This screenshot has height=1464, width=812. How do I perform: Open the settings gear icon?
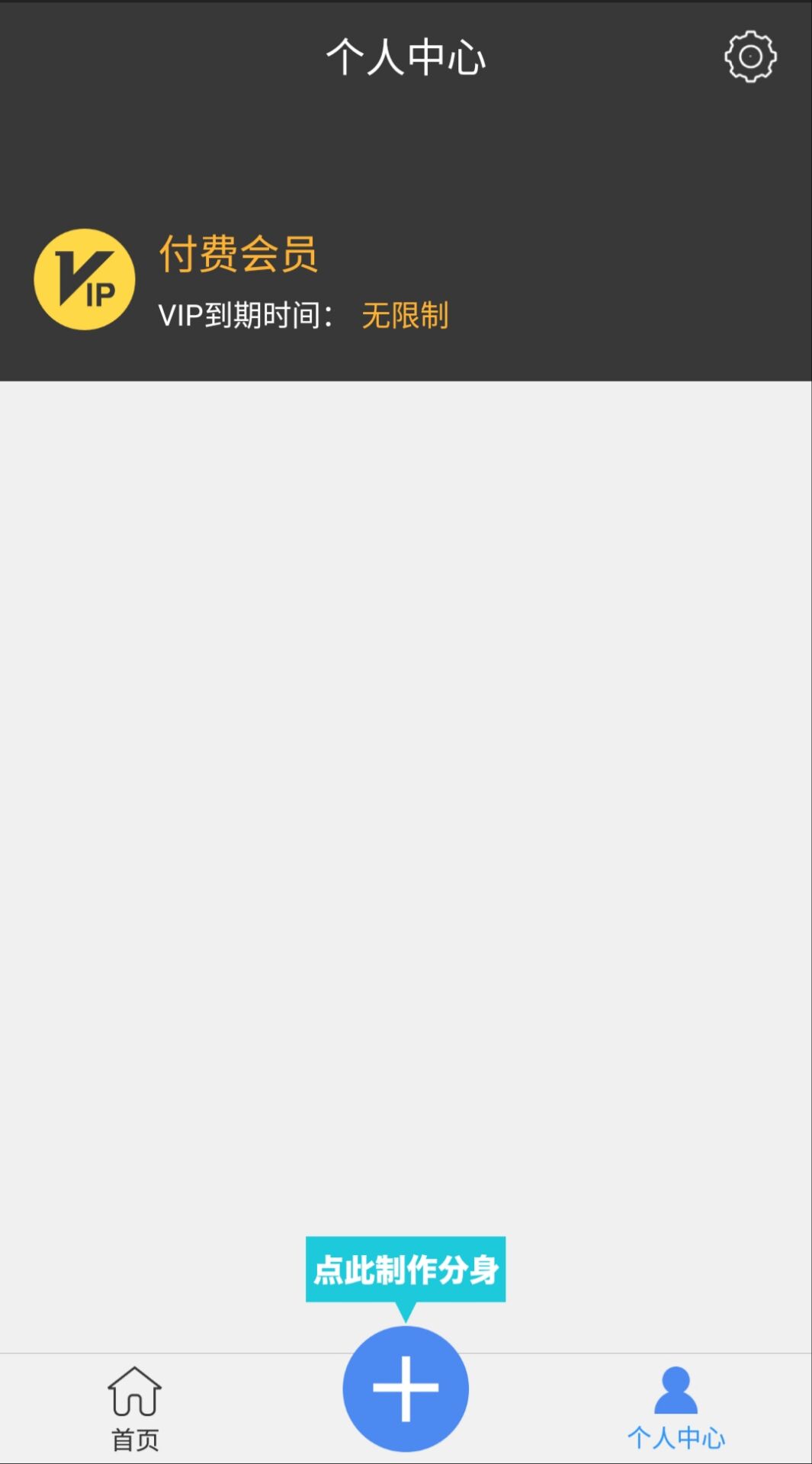pyautogui.click(x=750, y=56)
